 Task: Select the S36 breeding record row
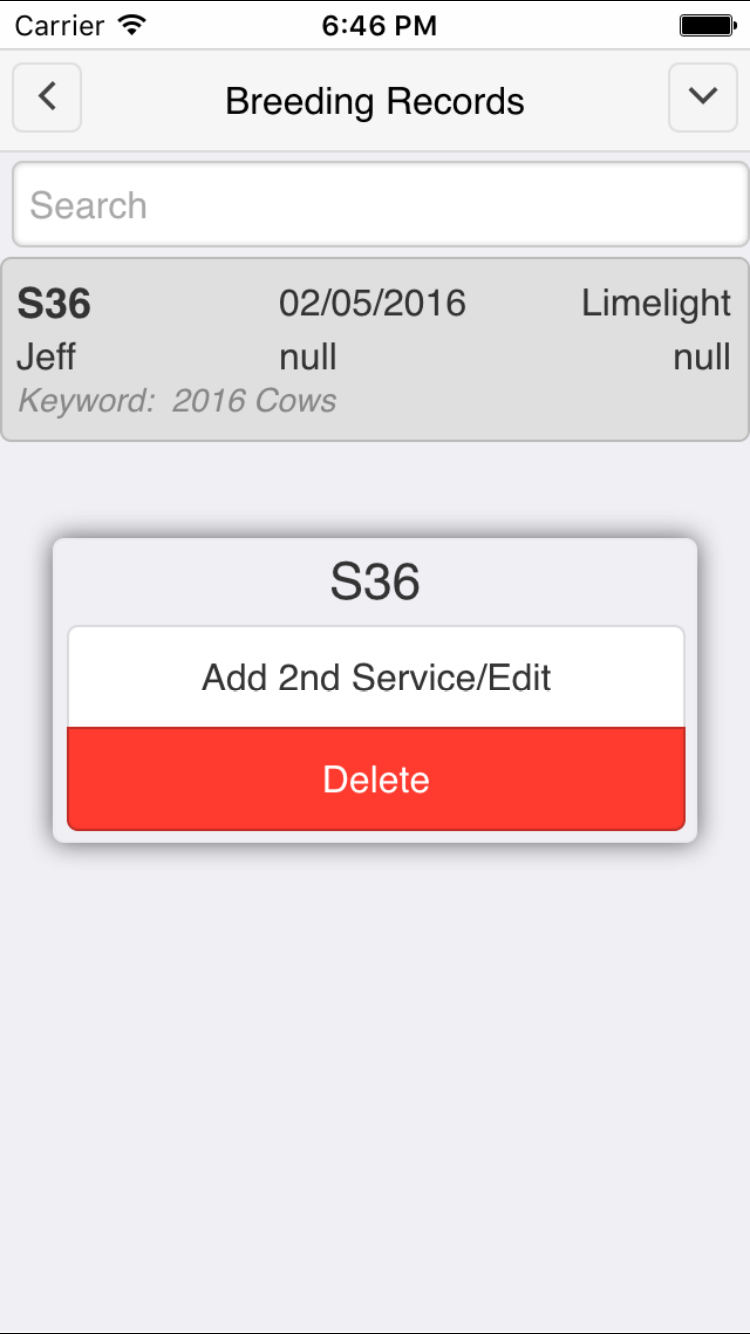pos(375,350)
